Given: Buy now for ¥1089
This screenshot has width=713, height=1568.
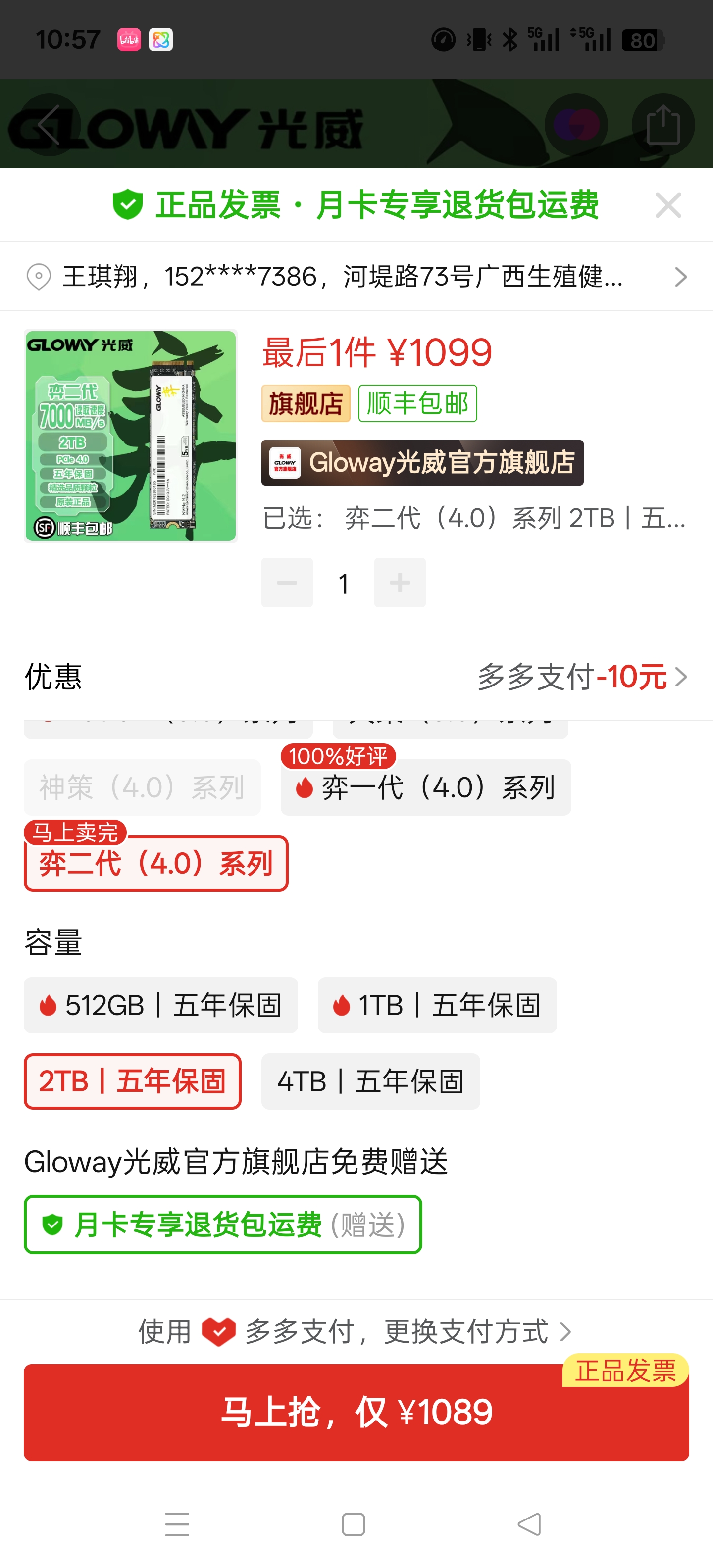Looking at the screenshot, I should (356, 1412).
